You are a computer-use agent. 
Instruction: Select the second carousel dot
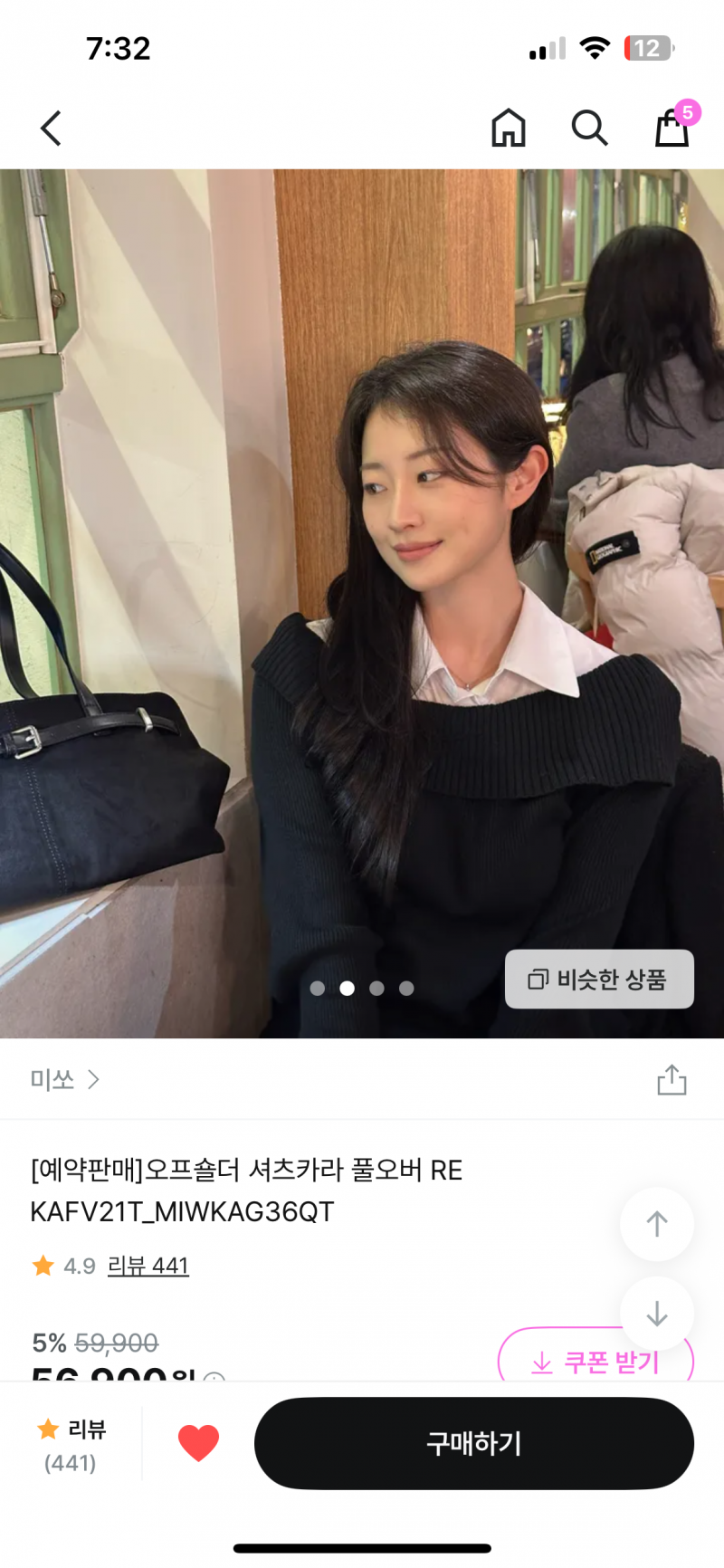click(x=347, y=989)
